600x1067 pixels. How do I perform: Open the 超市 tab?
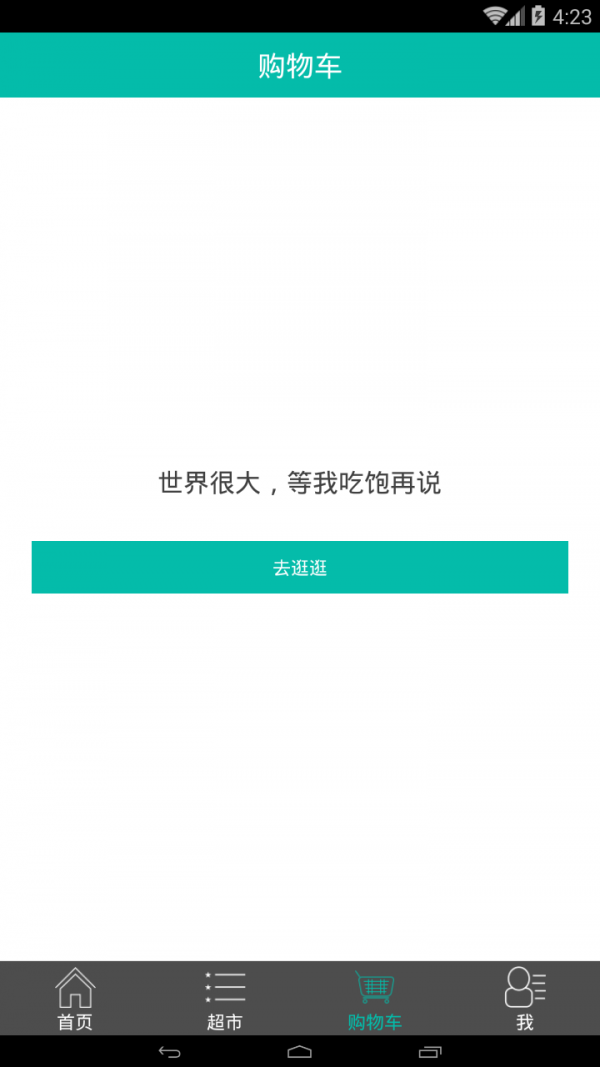[x=225, y=998]
